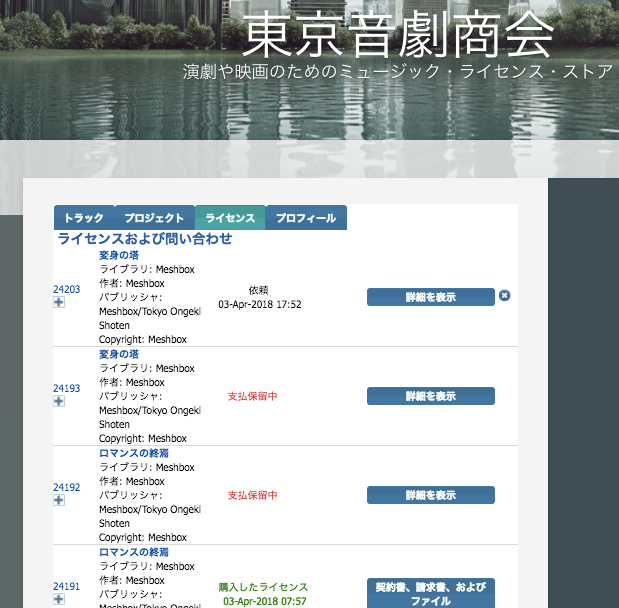Screen dimensions: 619x608
Task: Open ロマンスの終焉 track title in row 24192
Action: (x=133, y=453)
